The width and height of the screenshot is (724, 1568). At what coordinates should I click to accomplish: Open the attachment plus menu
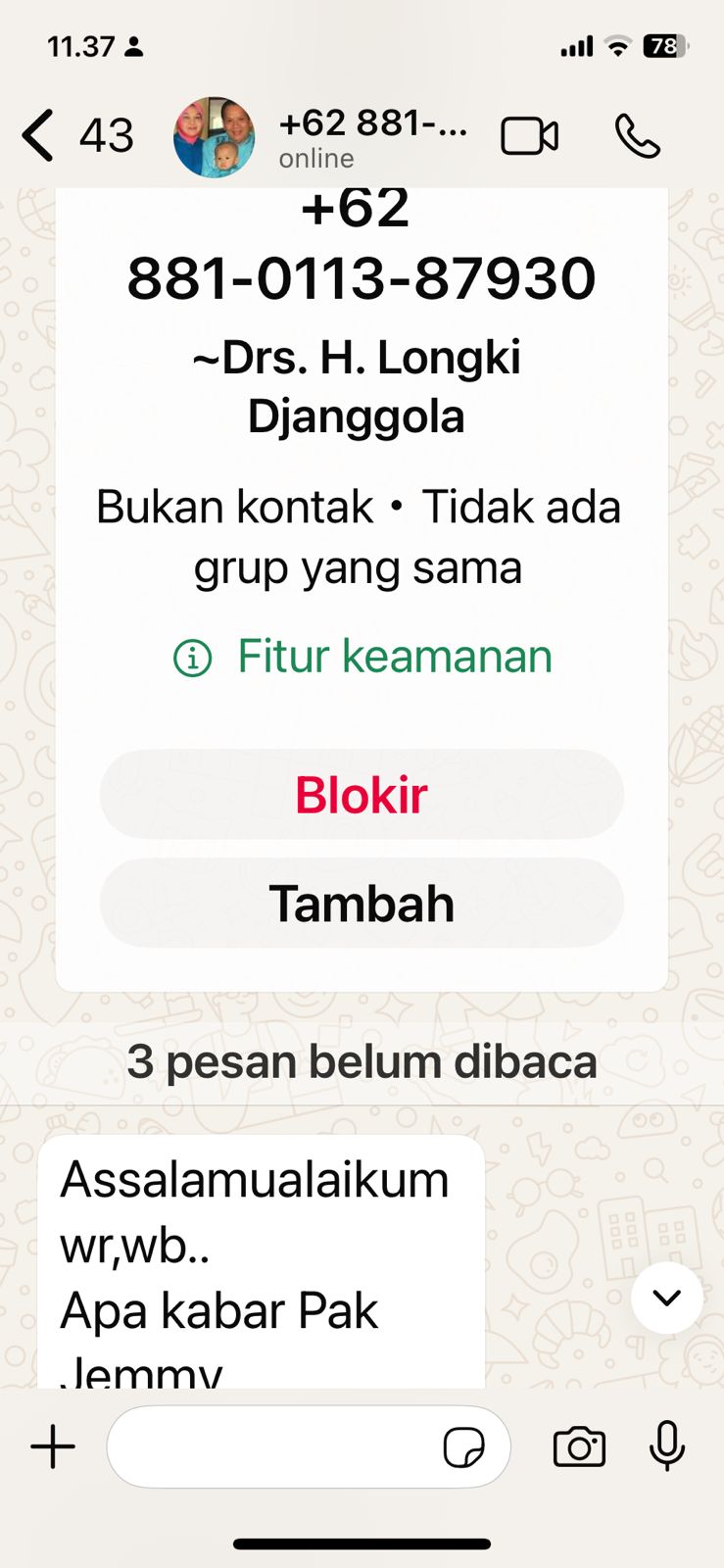point(53,1447)
